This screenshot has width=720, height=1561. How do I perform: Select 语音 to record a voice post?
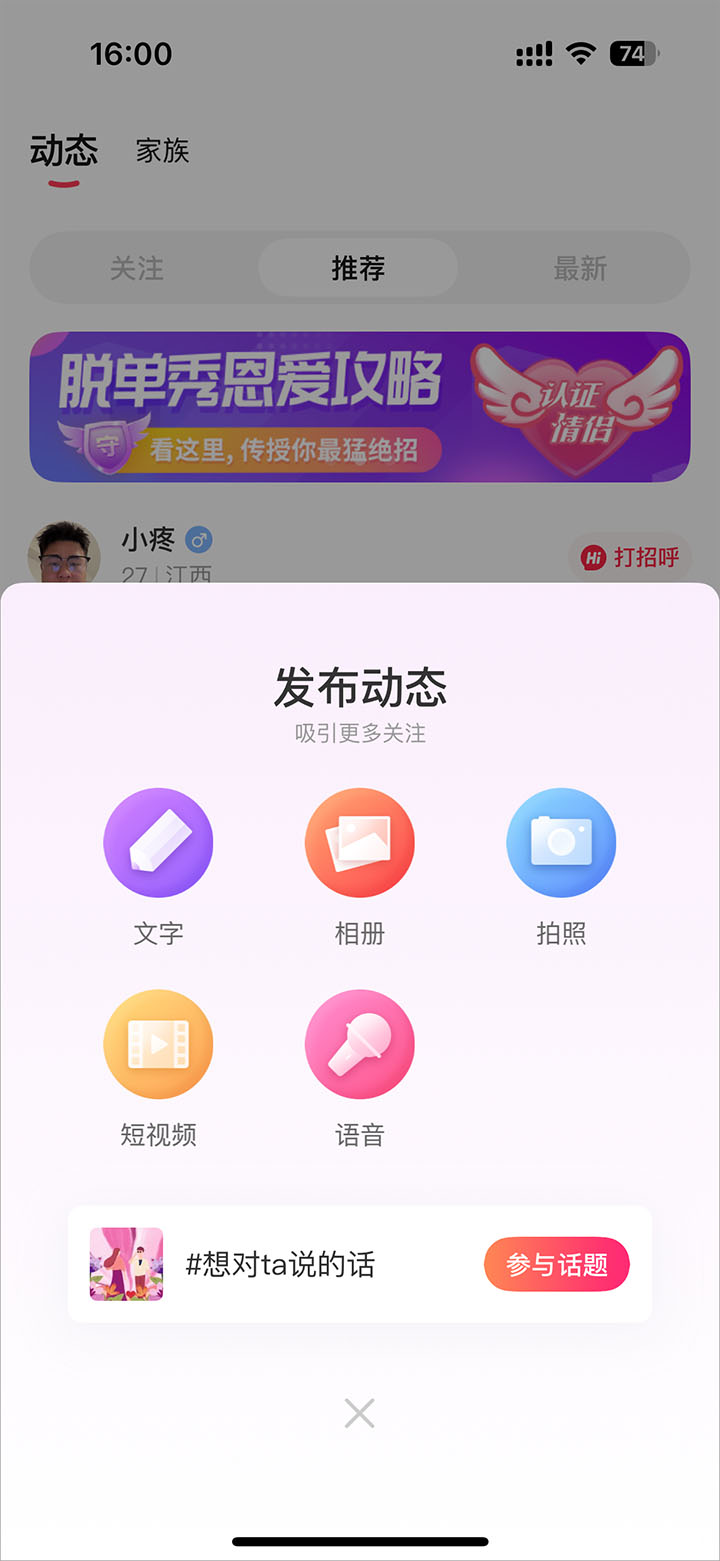point(359,1044)
